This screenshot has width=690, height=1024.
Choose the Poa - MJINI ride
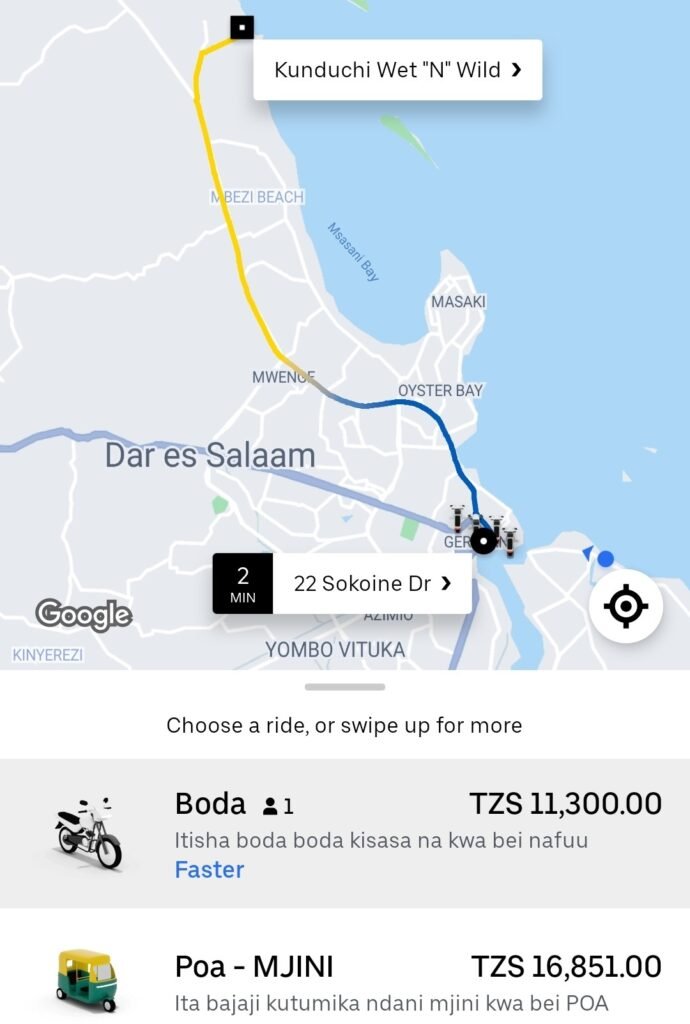pos(345,979)
